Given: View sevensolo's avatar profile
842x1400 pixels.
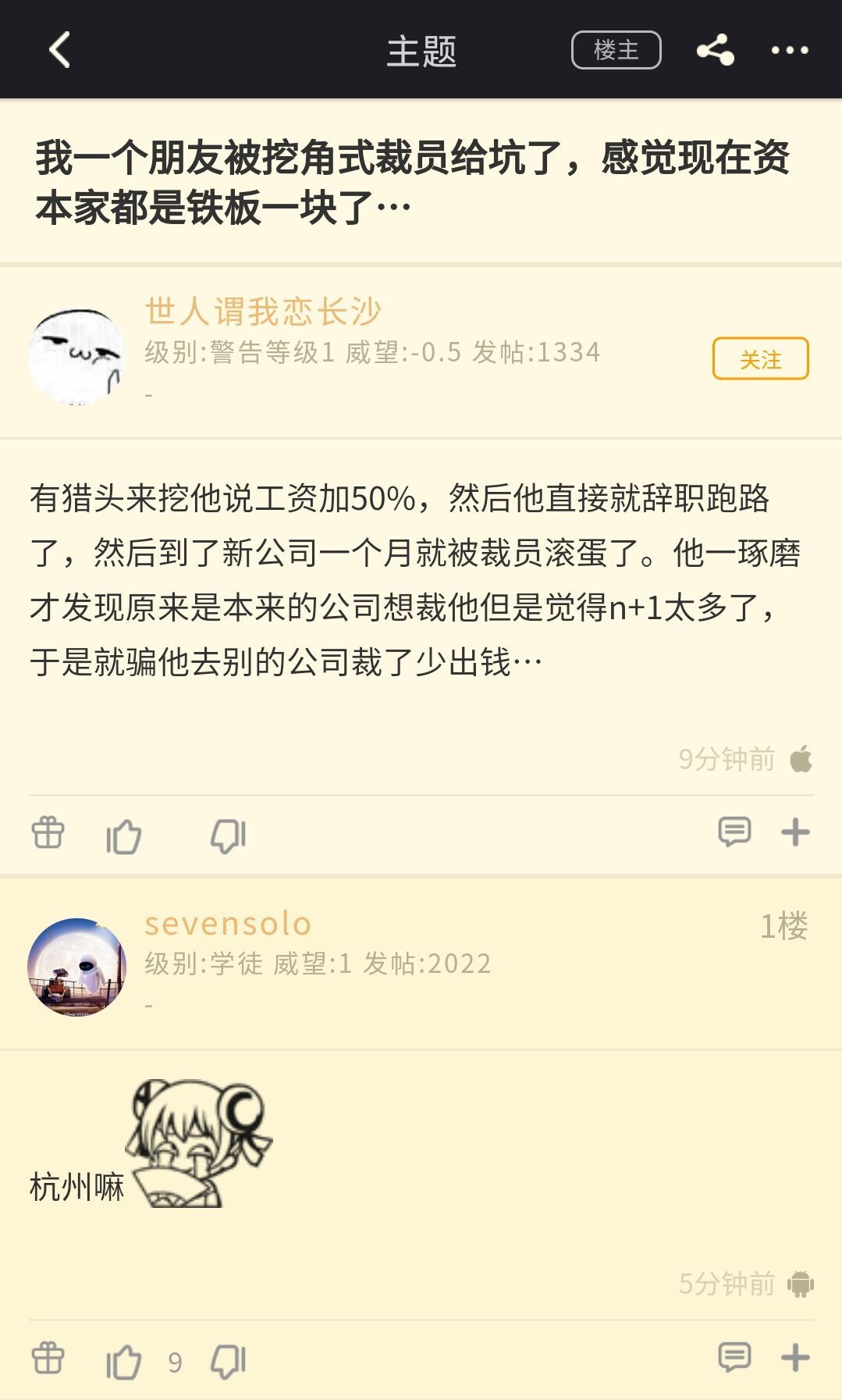Looking at the screenshot, I should 76,967.
